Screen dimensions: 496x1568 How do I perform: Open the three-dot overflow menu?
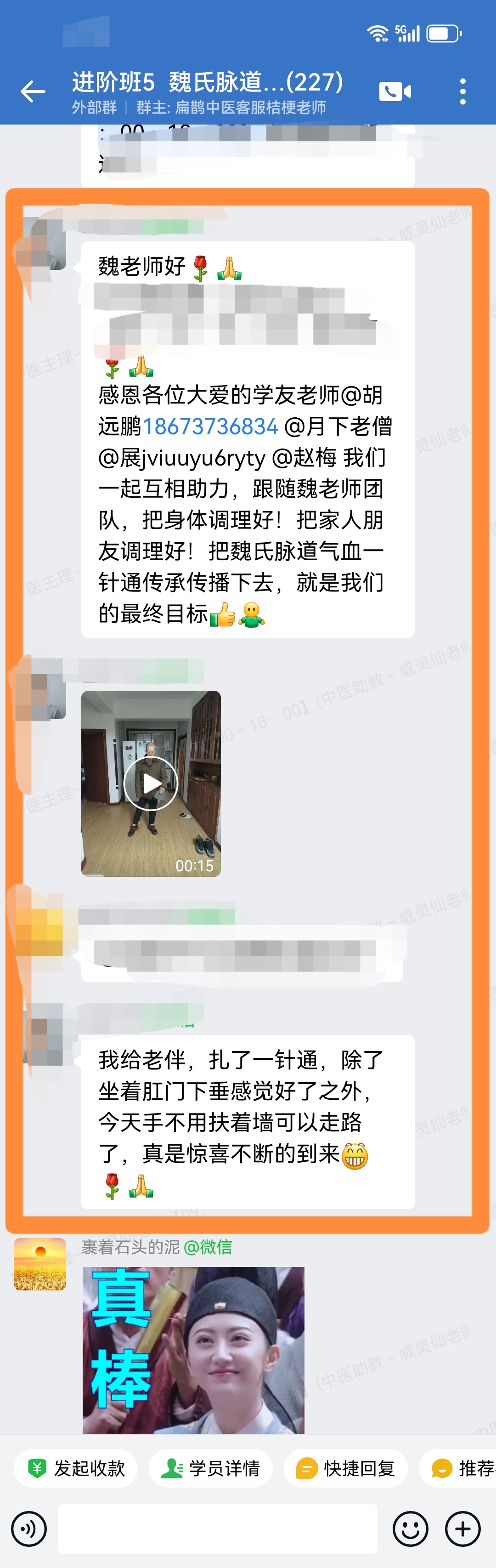(463, 92)
